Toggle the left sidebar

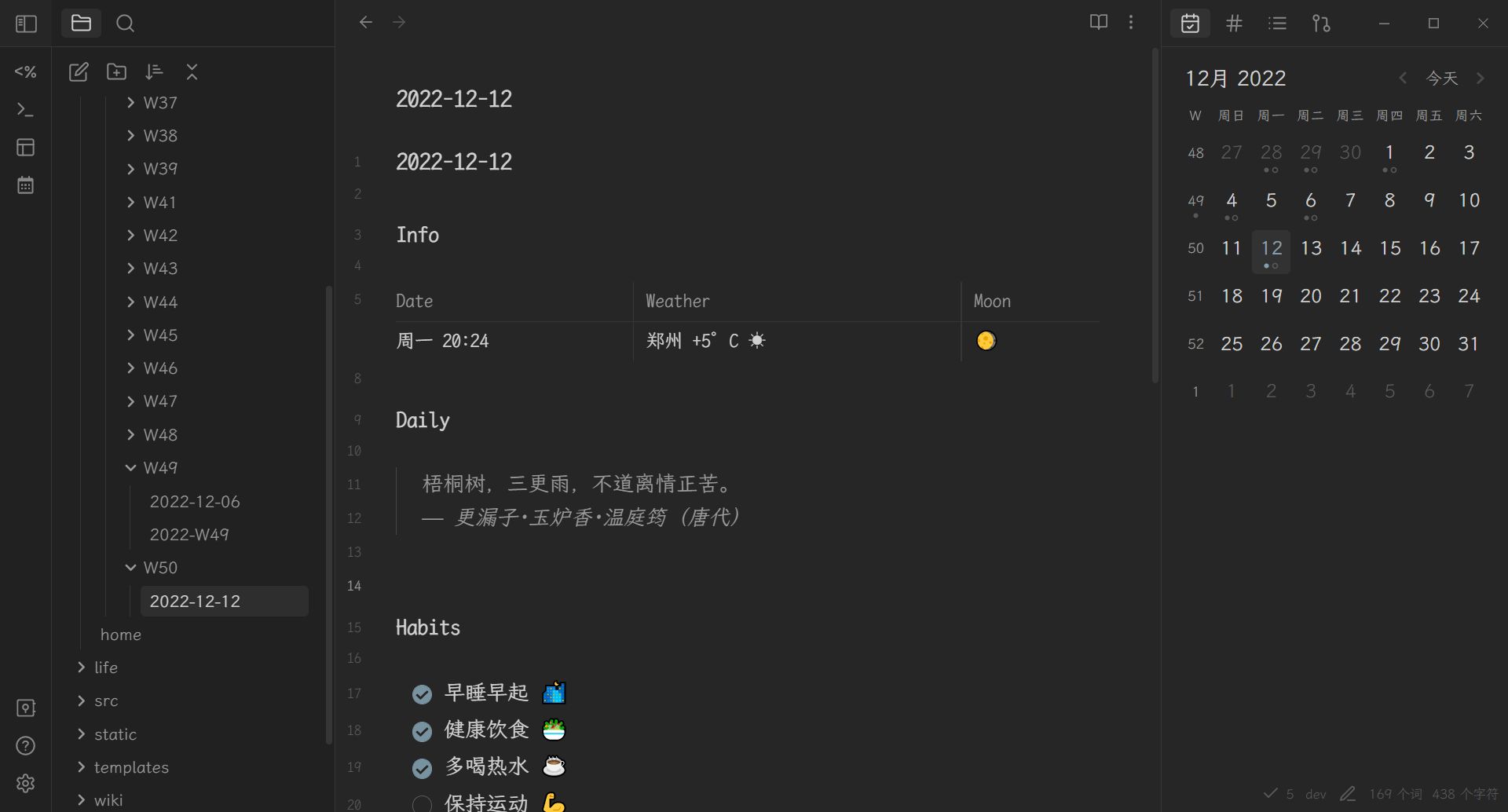(26, 24)
